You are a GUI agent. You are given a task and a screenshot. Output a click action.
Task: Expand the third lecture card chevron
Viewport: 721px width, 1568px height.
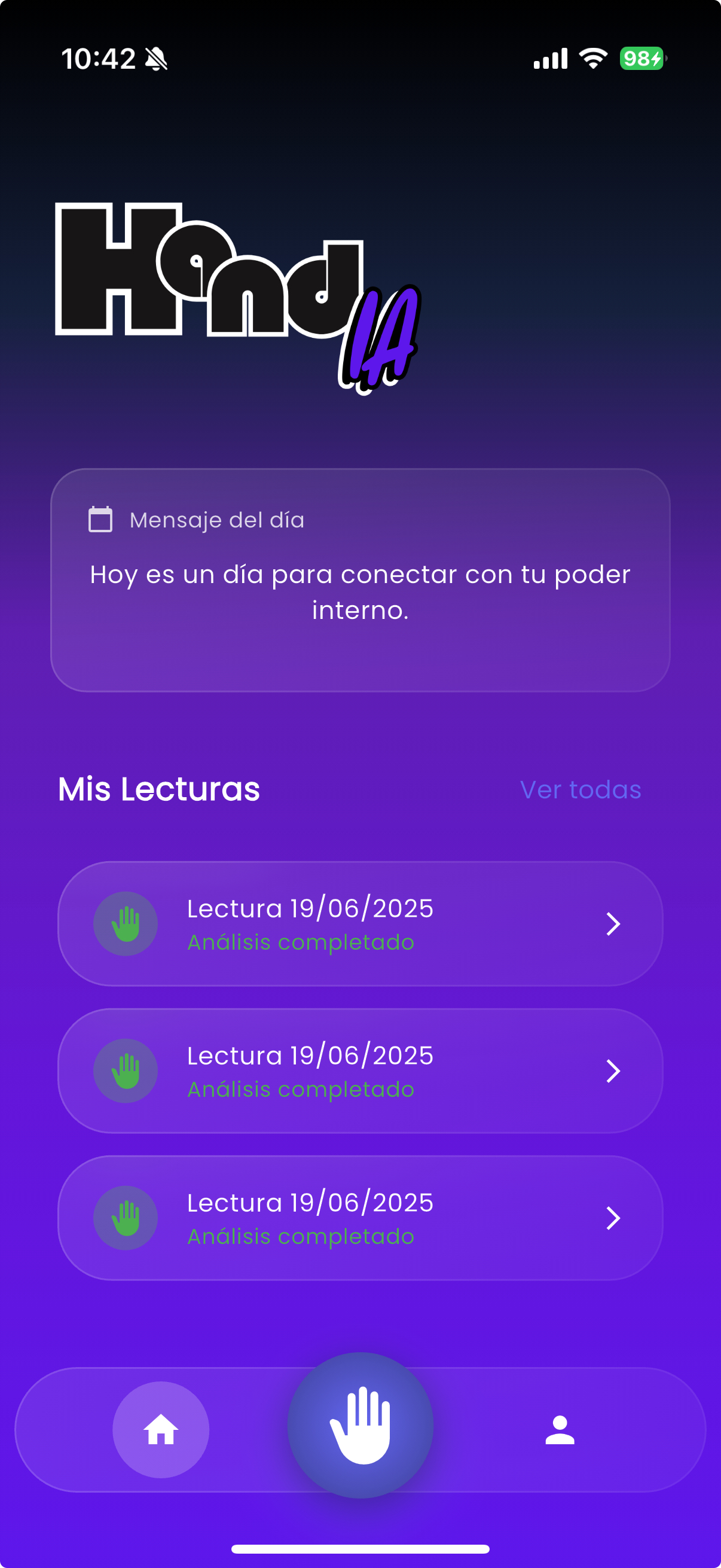coord(613,1219)
